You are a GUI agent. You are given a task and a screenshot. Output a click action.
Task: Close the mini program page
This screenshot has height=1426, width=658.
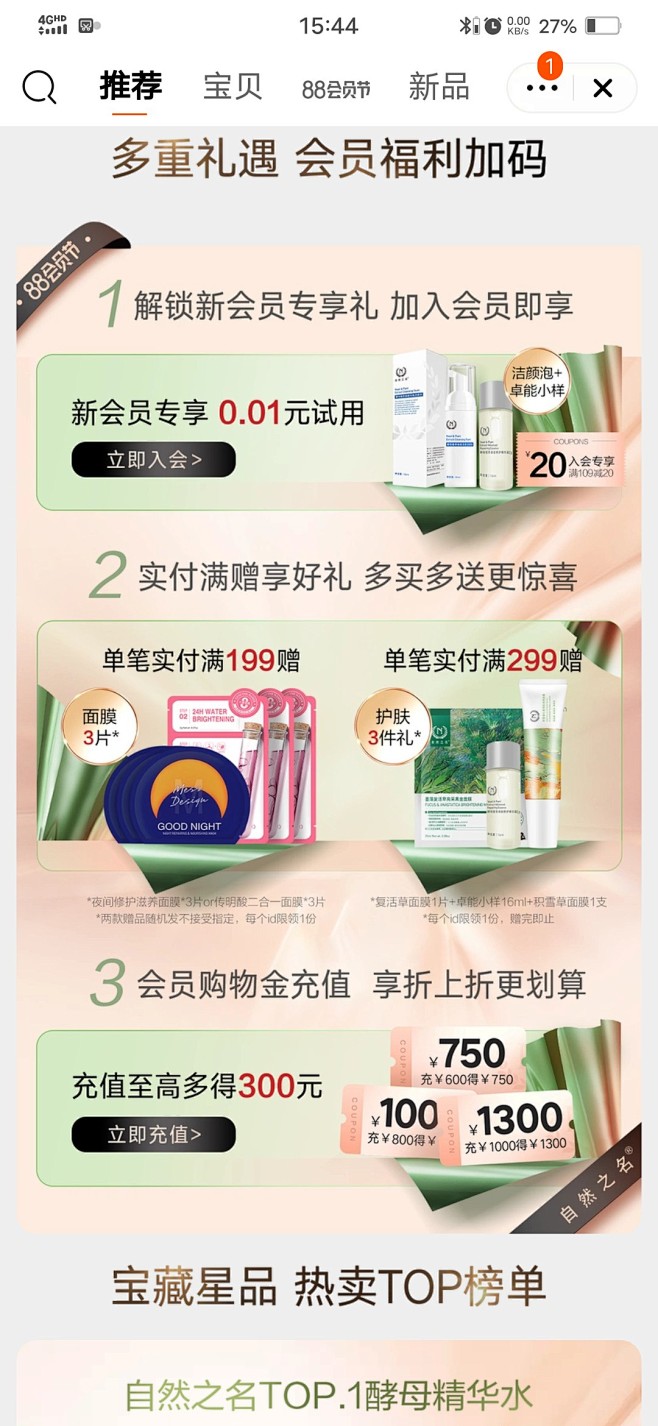[x=603, y=88]
